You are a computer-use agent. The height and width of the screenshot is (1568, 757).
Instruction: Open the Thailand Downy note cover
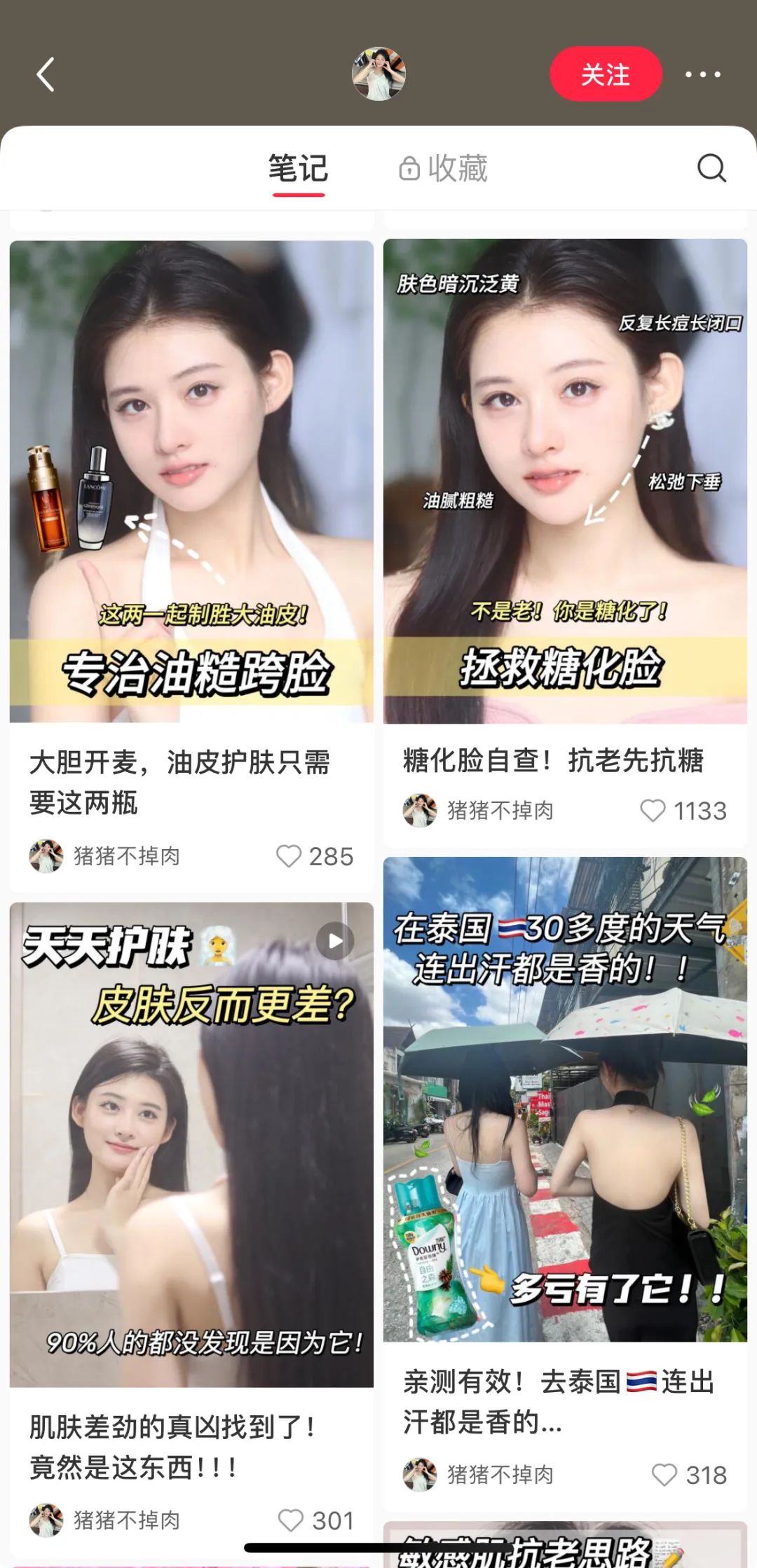click(565, 1099)
